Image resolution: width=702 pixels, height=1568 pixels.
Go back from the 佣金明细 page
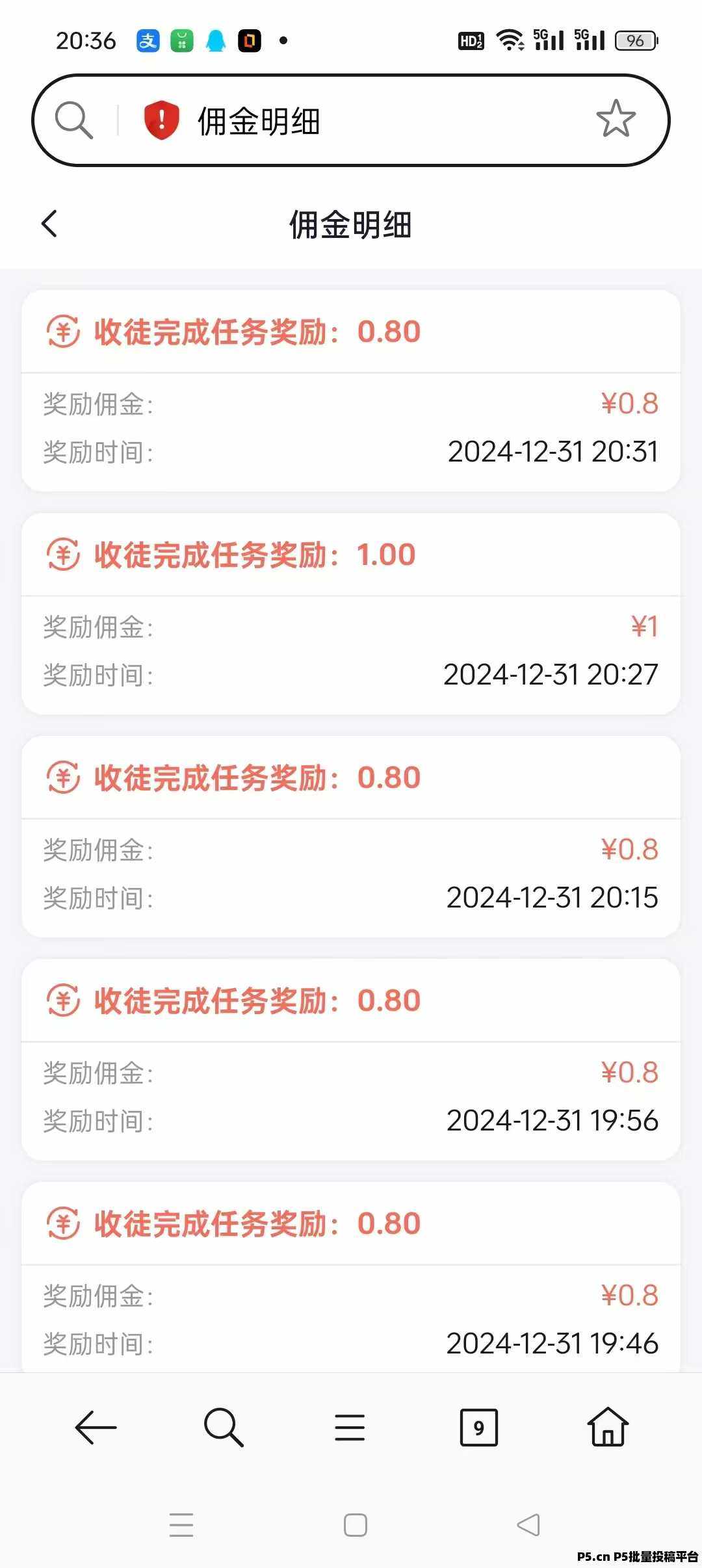point(49,224)
